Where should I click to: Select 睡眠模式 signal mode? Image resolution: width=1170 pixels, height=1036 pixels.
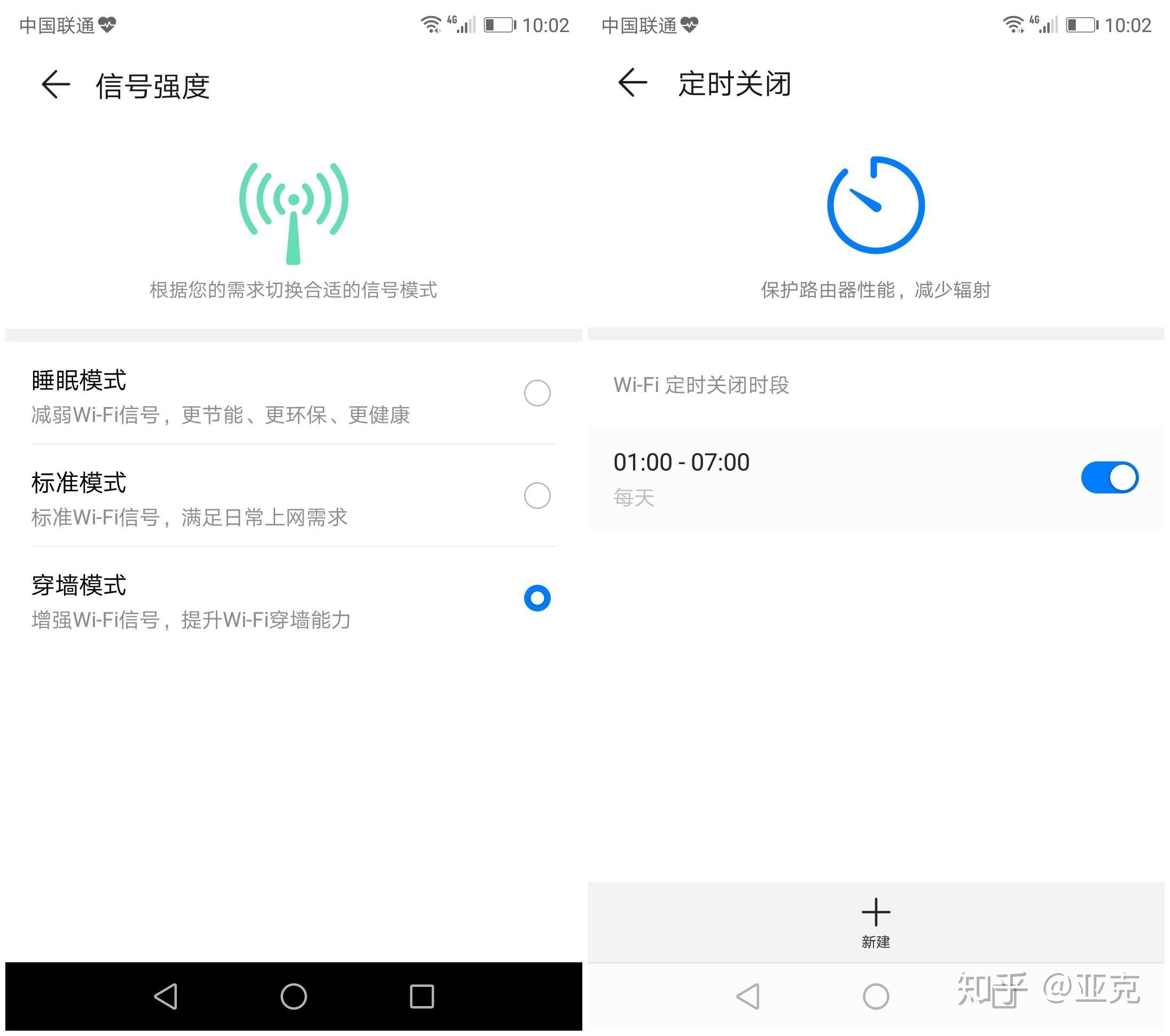pyautogui.click(x=537, y=393)
